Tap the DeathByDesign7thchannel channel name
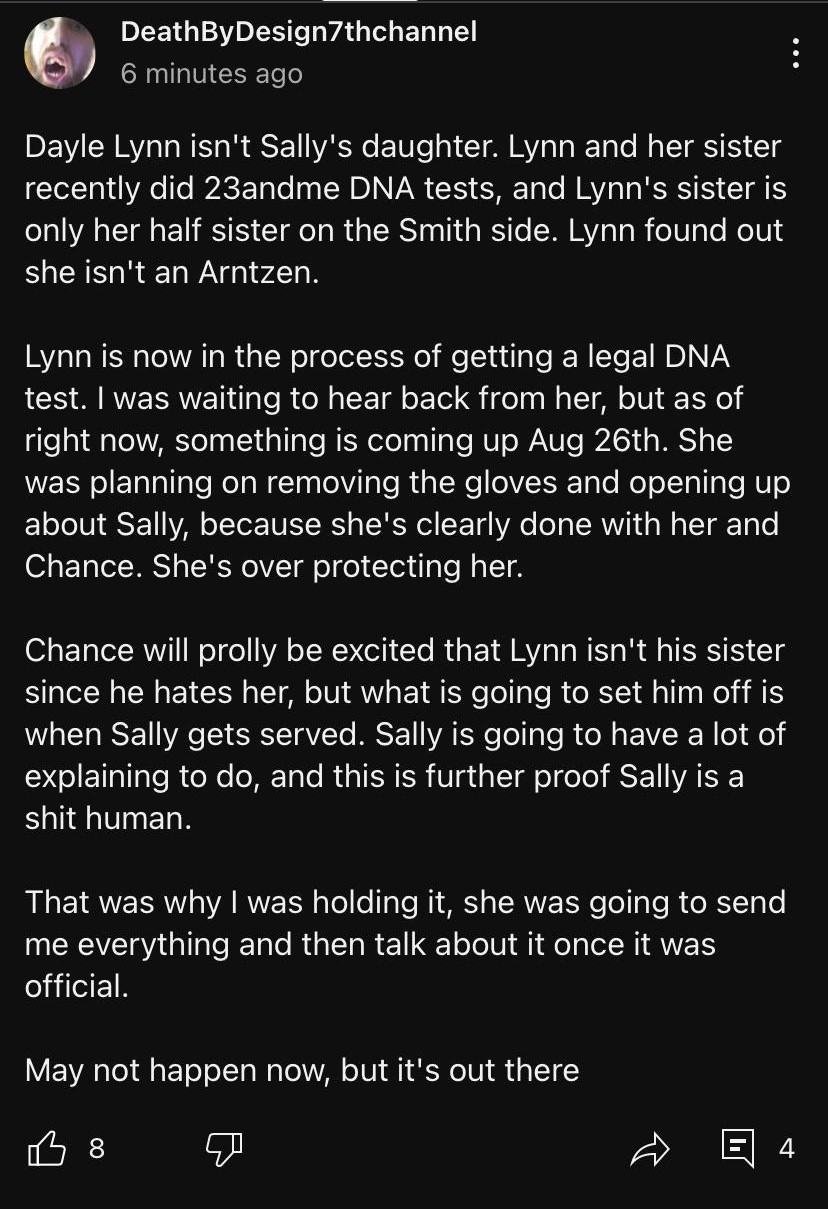 click(298, 31)
